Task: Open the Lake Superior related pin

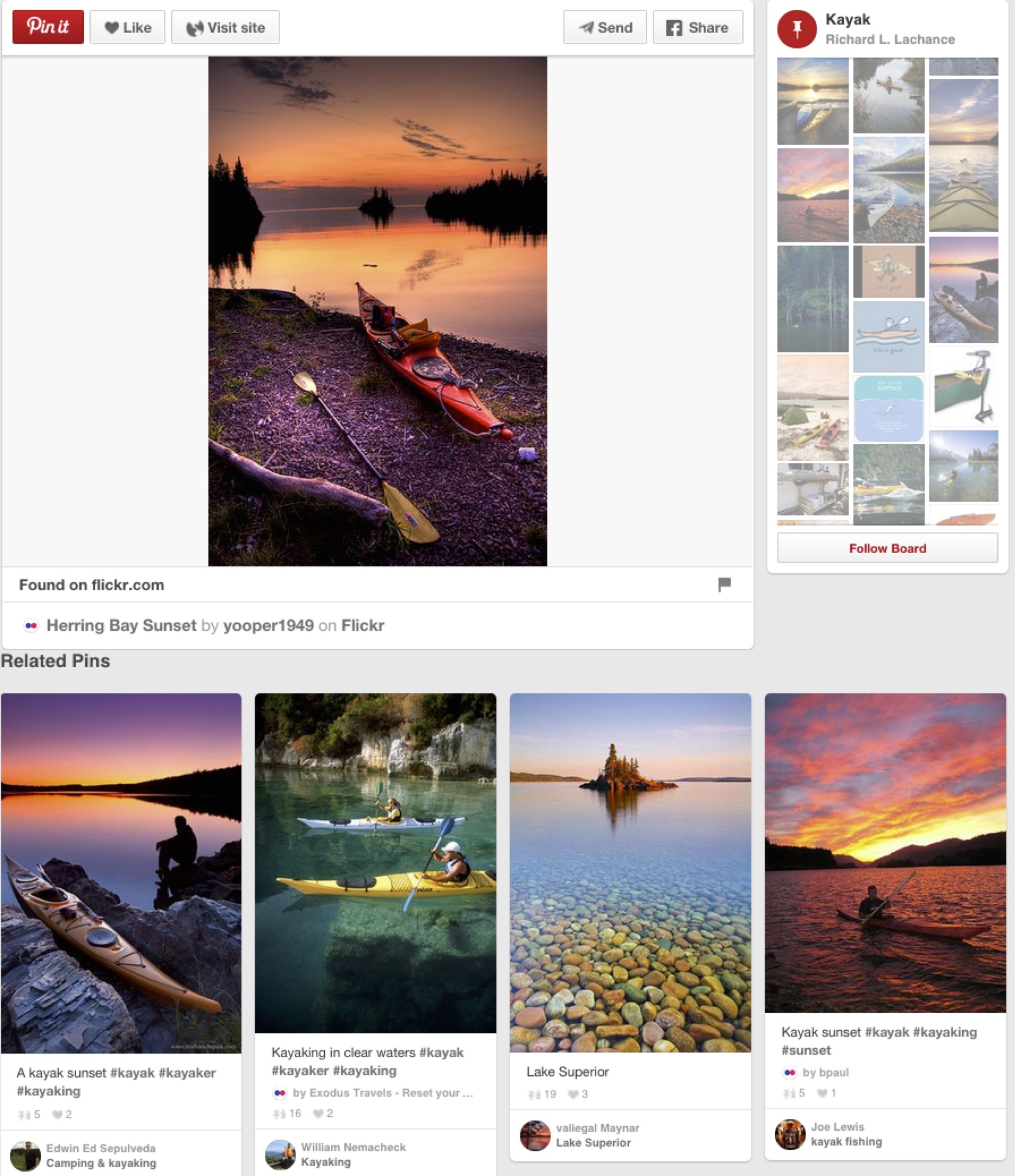Action: [x=630, y=872]
